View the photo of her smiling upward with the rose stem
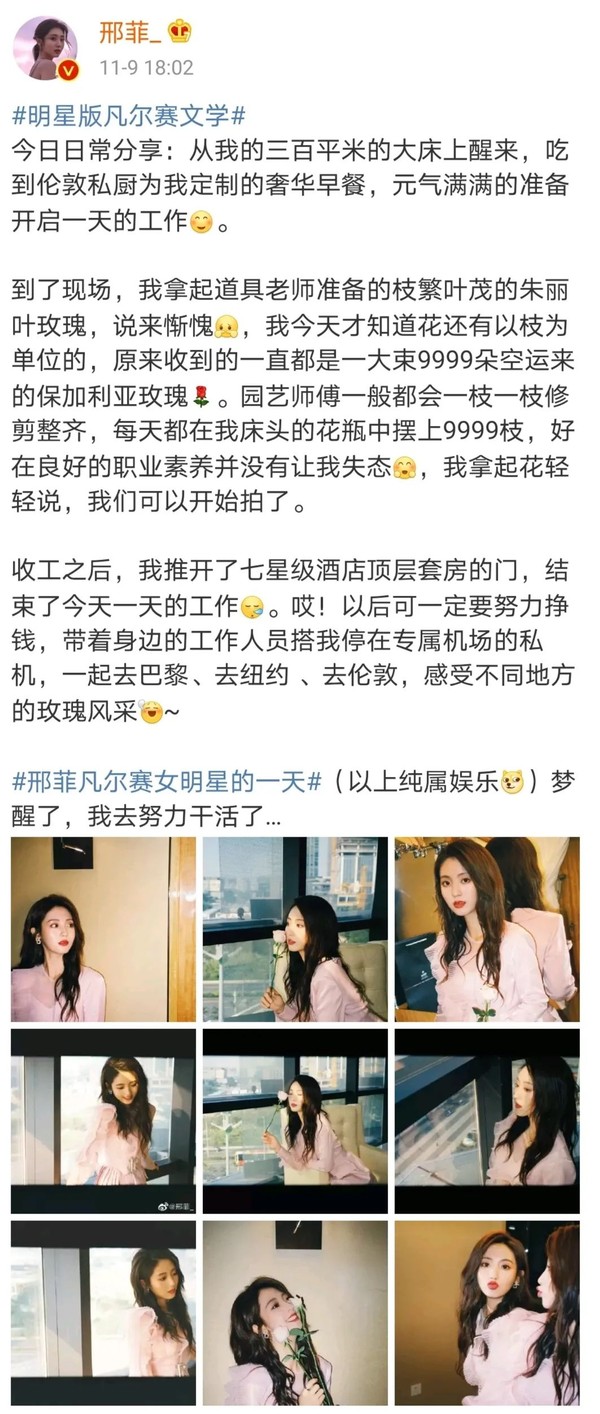Screen dimensions: 600x1414 click(294, 1312)
